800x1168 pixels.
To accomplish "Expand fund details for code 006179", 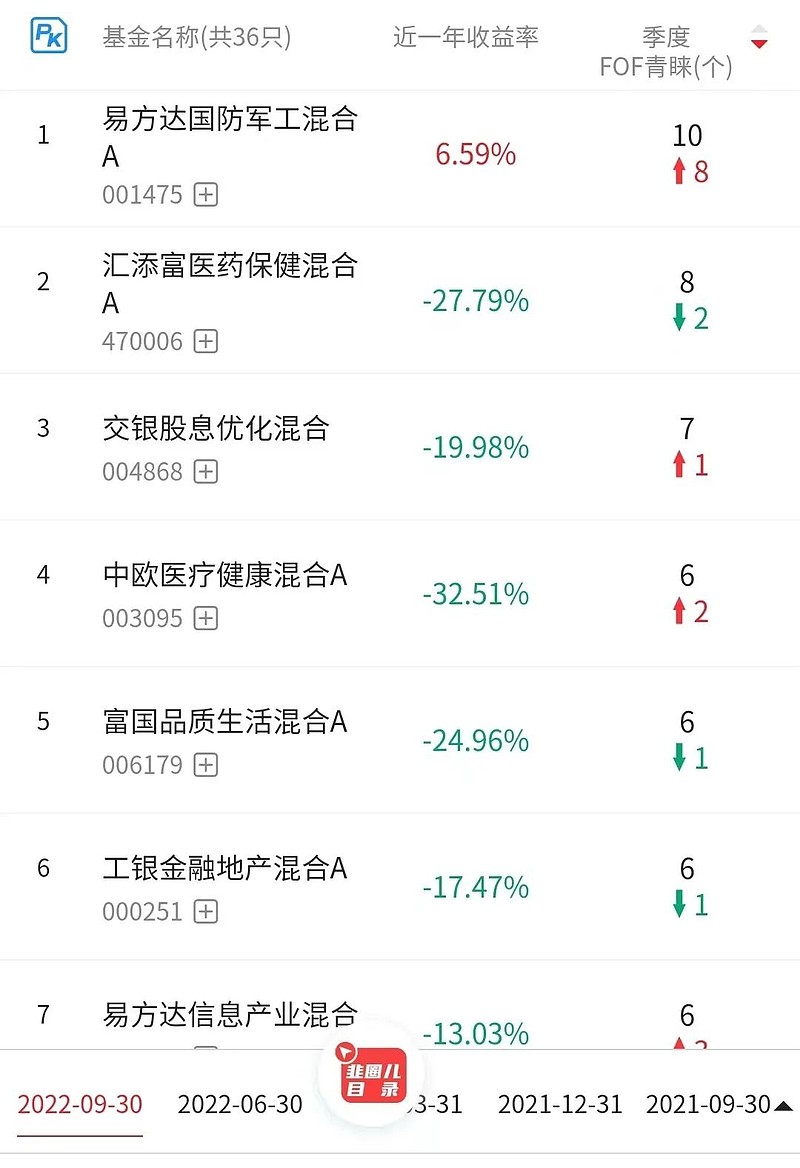I will coord(205,764).
